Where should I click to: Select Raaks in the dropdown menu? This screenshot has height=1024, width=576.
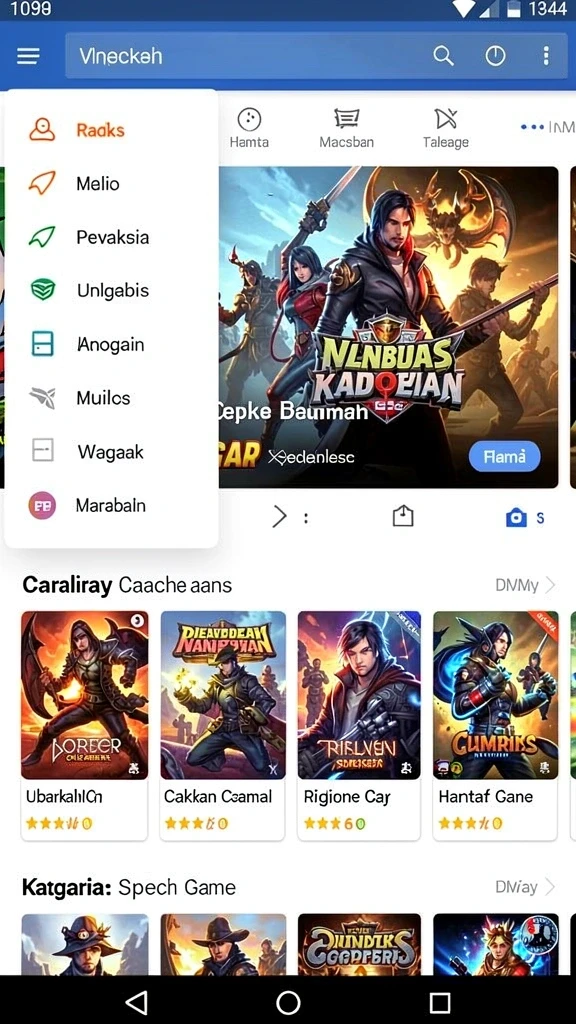click(111, 130)
